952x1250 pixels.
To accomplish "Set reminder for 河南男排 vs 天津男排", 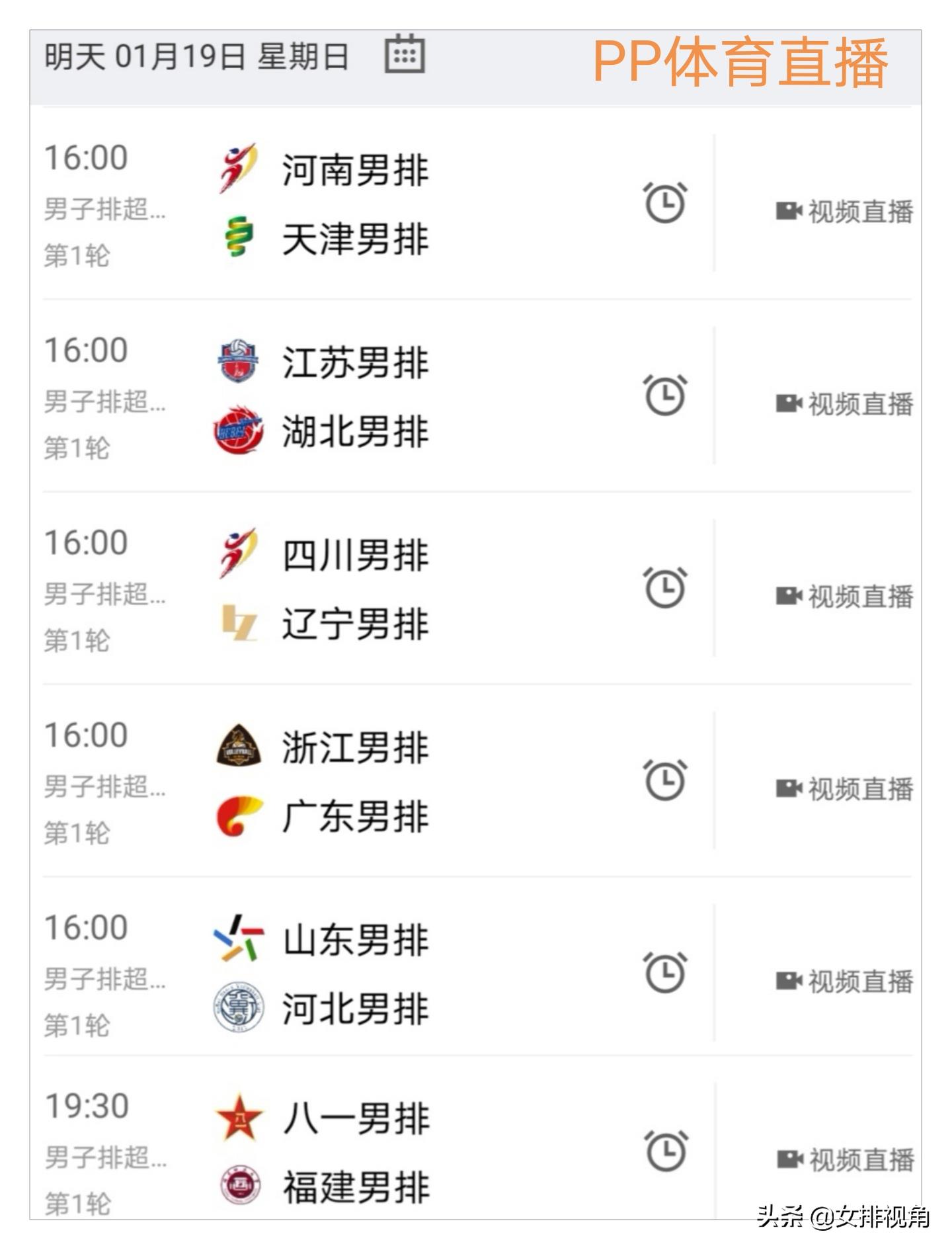I will [x=665, y=202].
